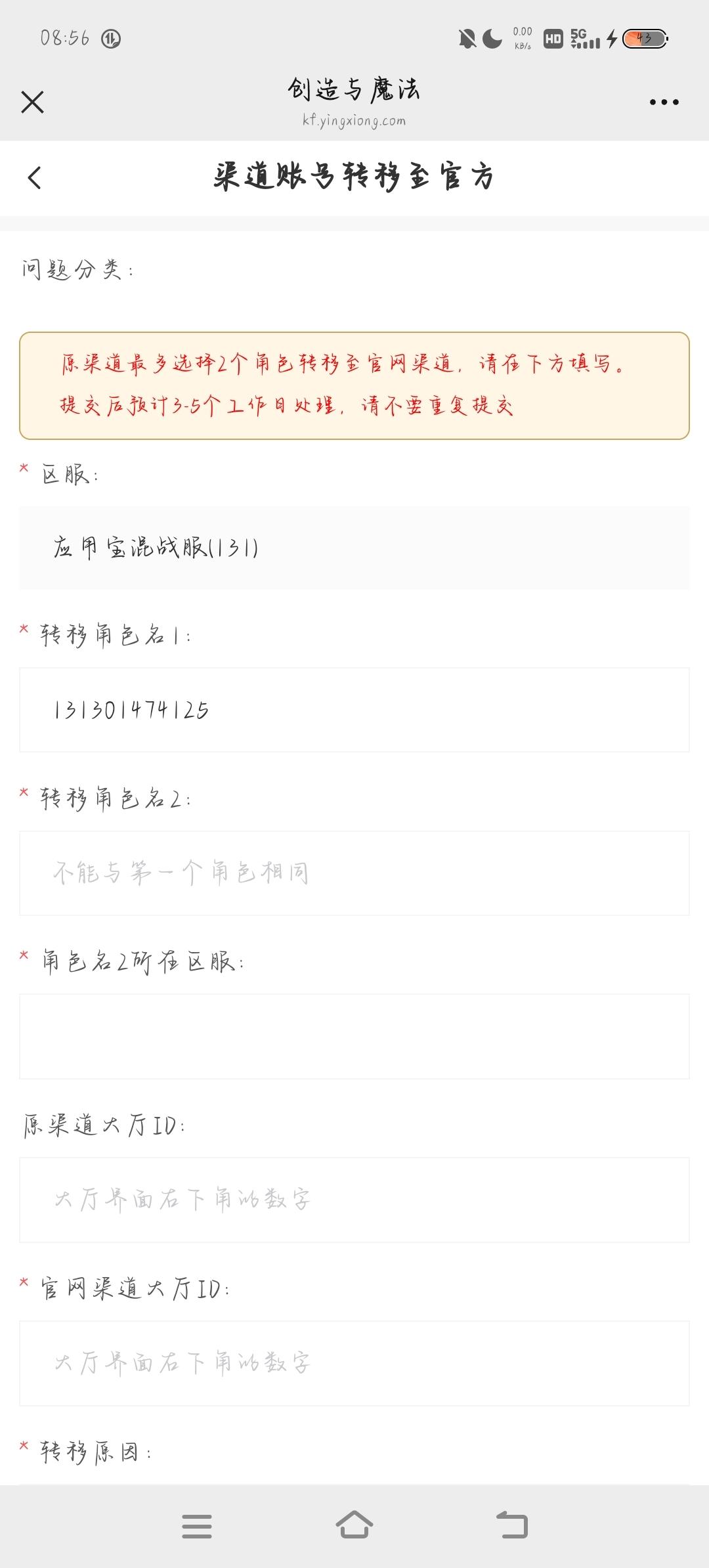Image resolution: width=709 pixels, height=1568 pixels.
Task: Tap the kf.yingxiong.com site label
Action: click(x=354, y=121)
